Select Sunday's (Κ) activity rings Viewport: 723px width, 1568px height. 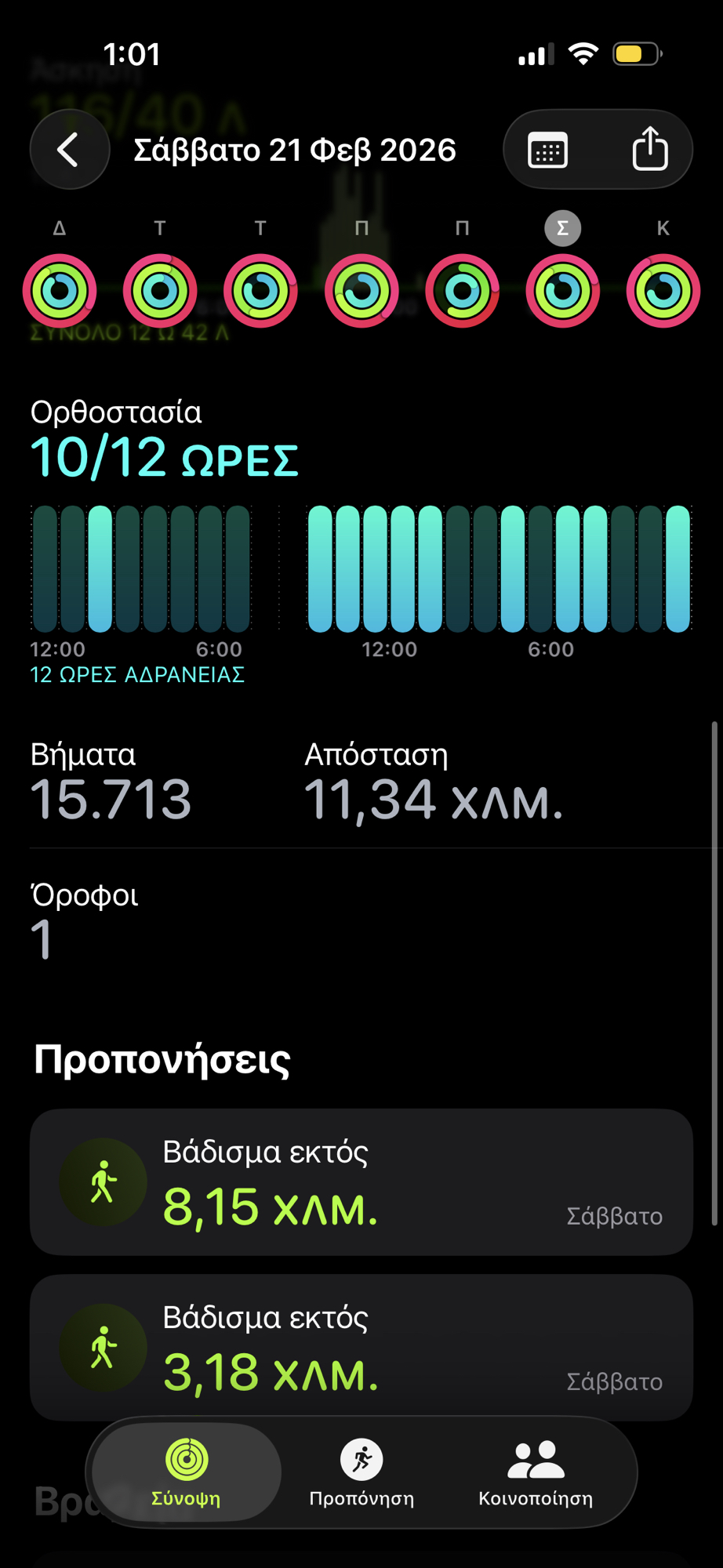(663, 291)
